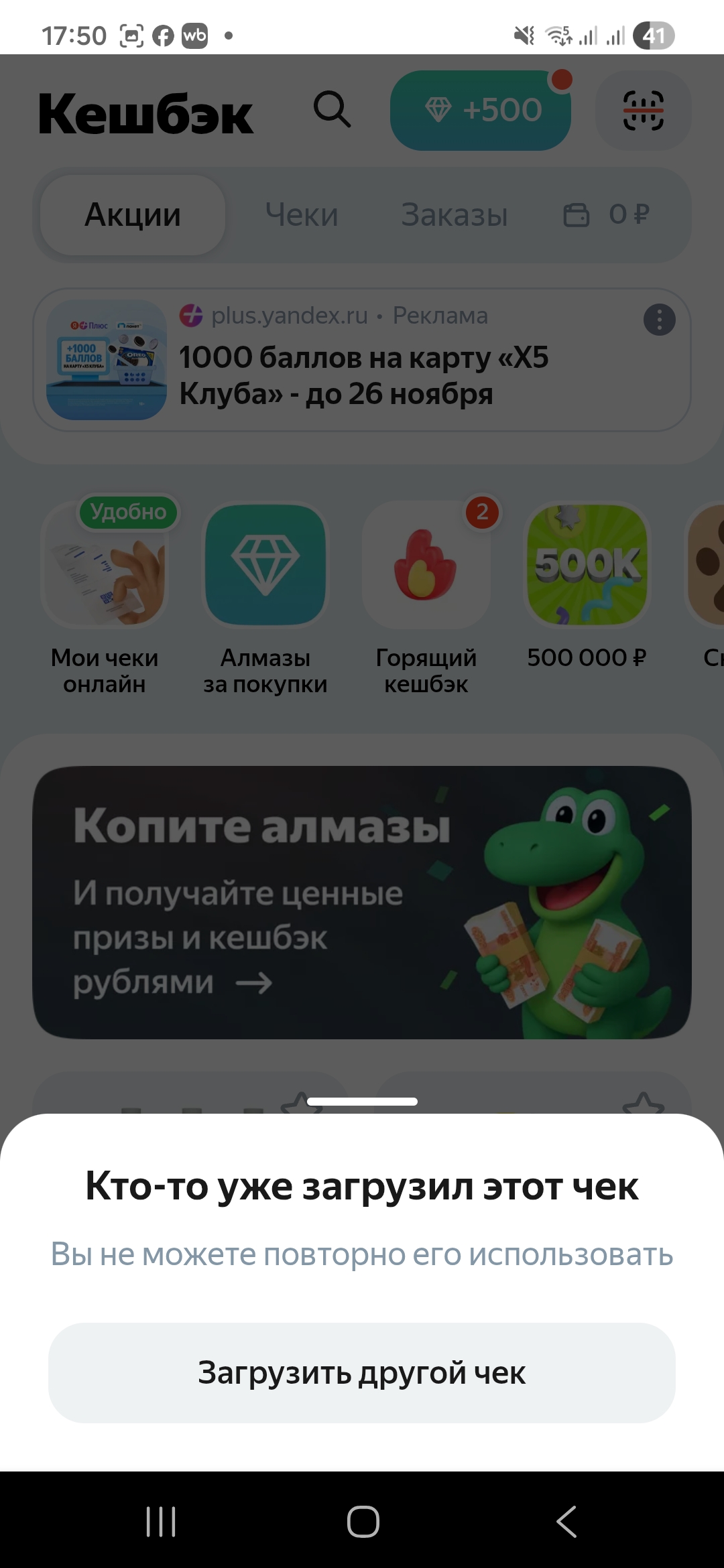Switch to the Заказы tab

click(454, 215)
